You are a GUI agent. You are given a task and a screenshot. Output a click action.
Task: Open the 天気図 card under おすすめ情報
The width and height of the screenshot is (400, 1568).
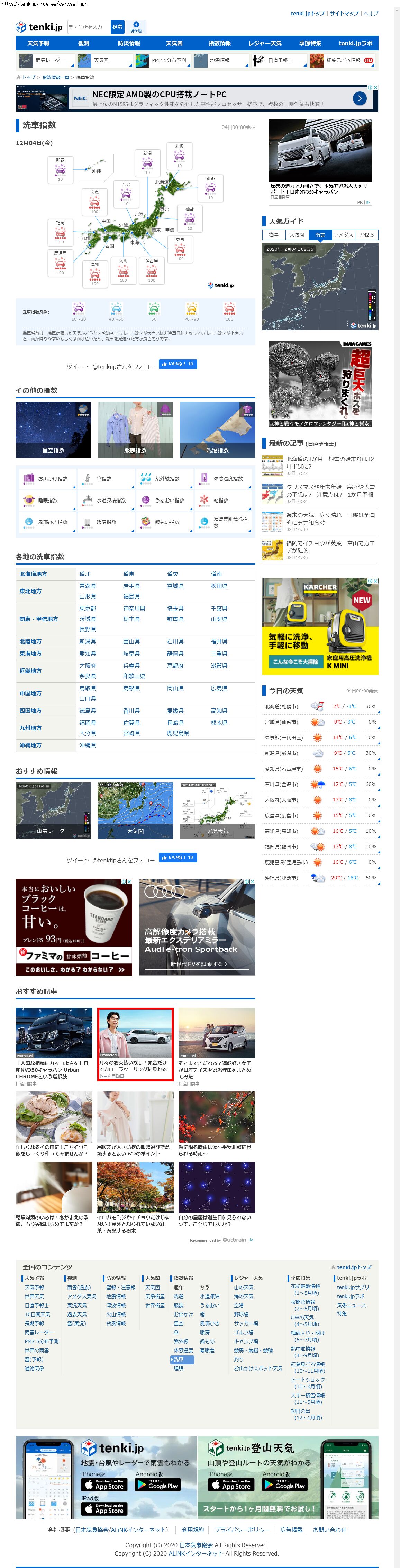(135, 811)
